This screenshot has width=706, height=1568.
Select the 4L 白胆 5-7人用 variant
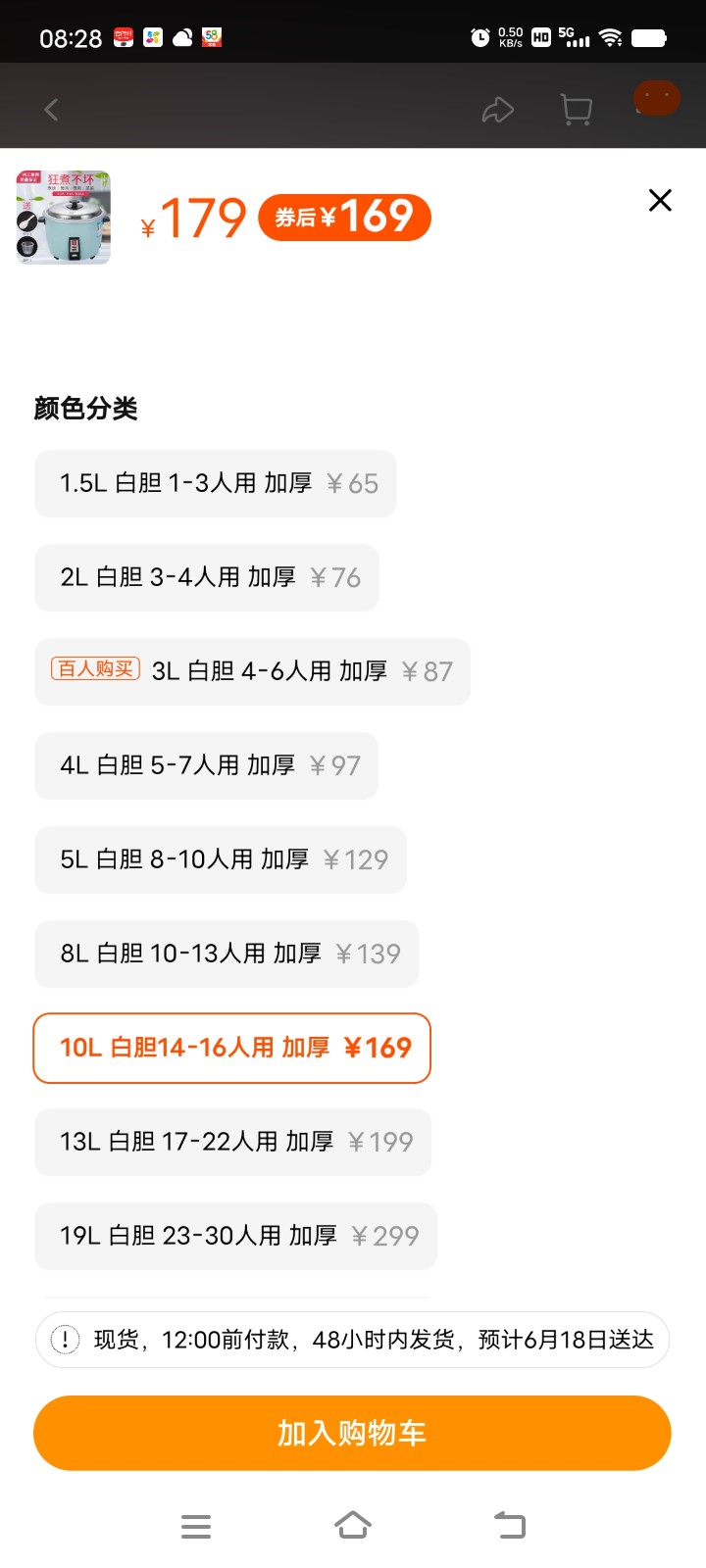pos(207,765)
